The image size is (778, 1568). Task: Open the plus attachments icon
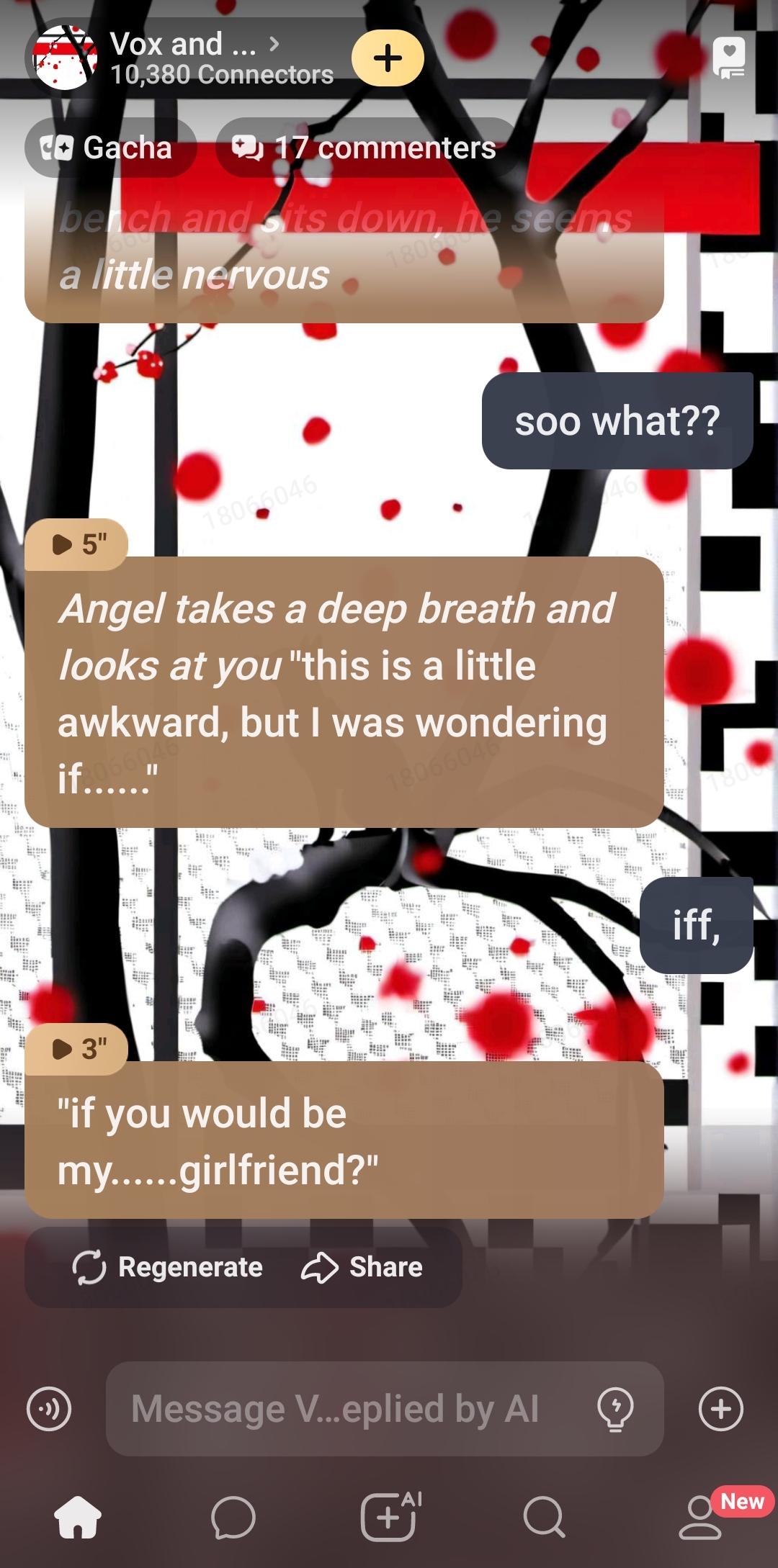tap(721, 1409)
